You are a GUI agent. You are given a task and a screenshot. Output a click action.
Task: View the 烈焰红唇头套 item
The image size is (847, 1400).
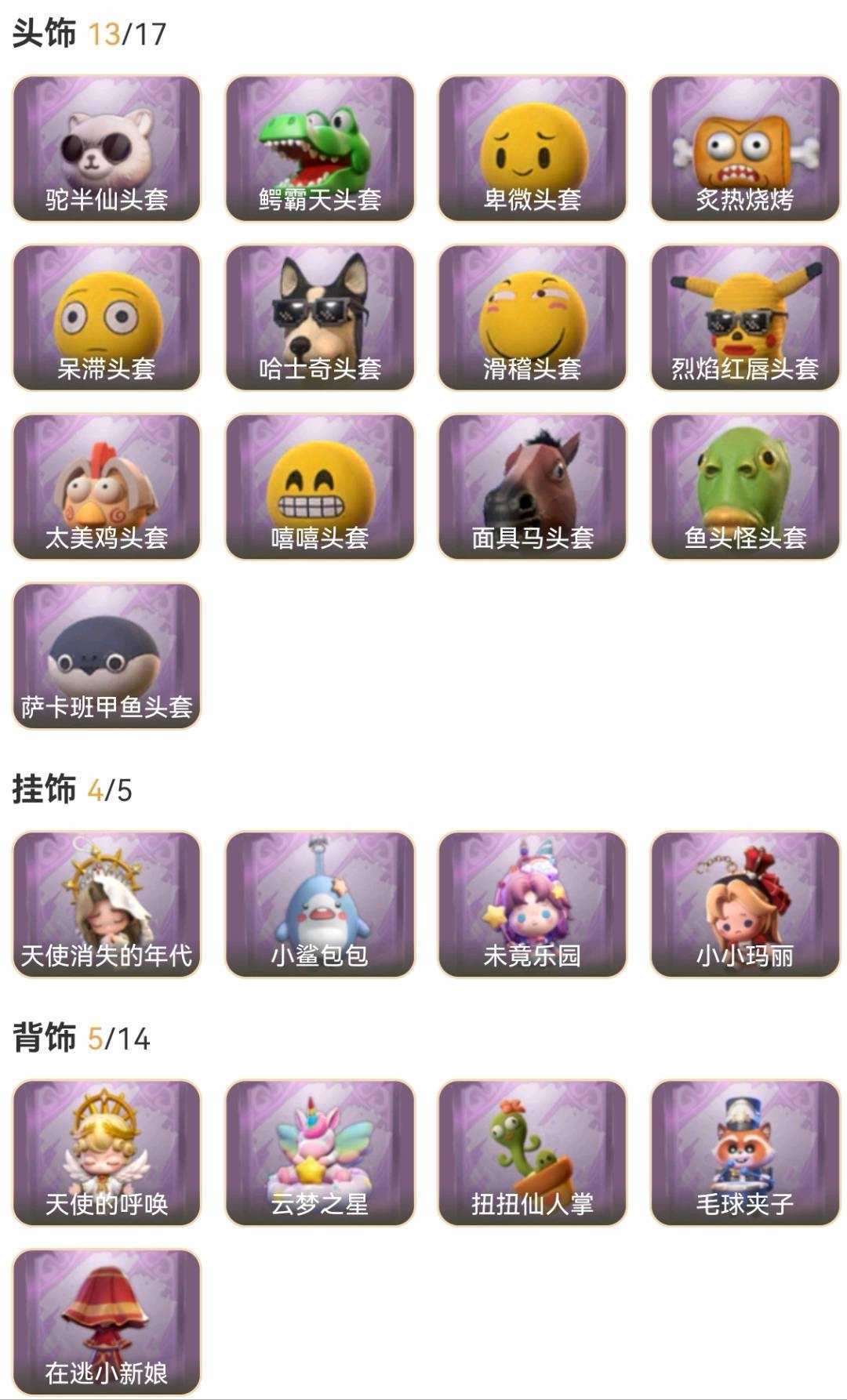[745, 317]
